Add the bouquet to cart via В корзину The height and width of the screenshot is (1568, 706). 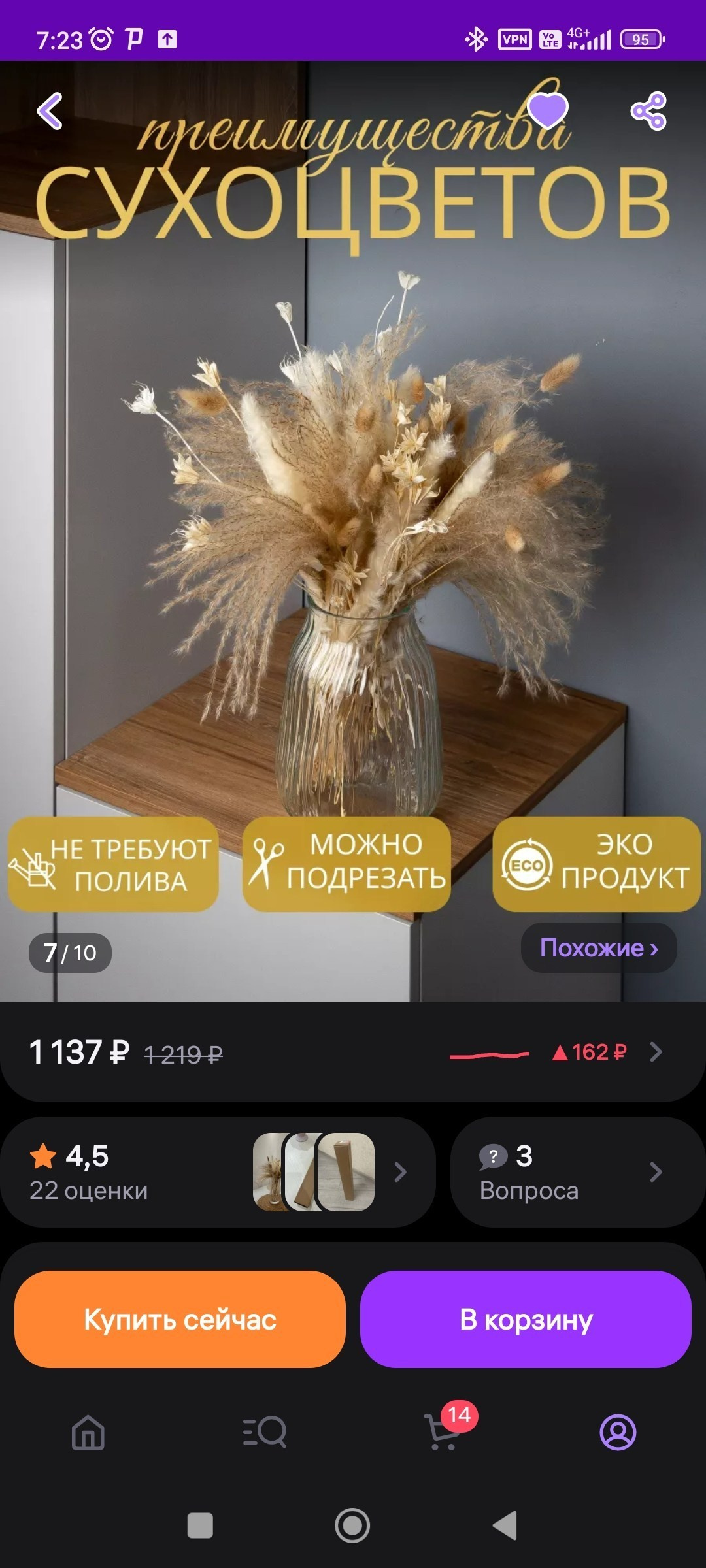pos(526,1320)
